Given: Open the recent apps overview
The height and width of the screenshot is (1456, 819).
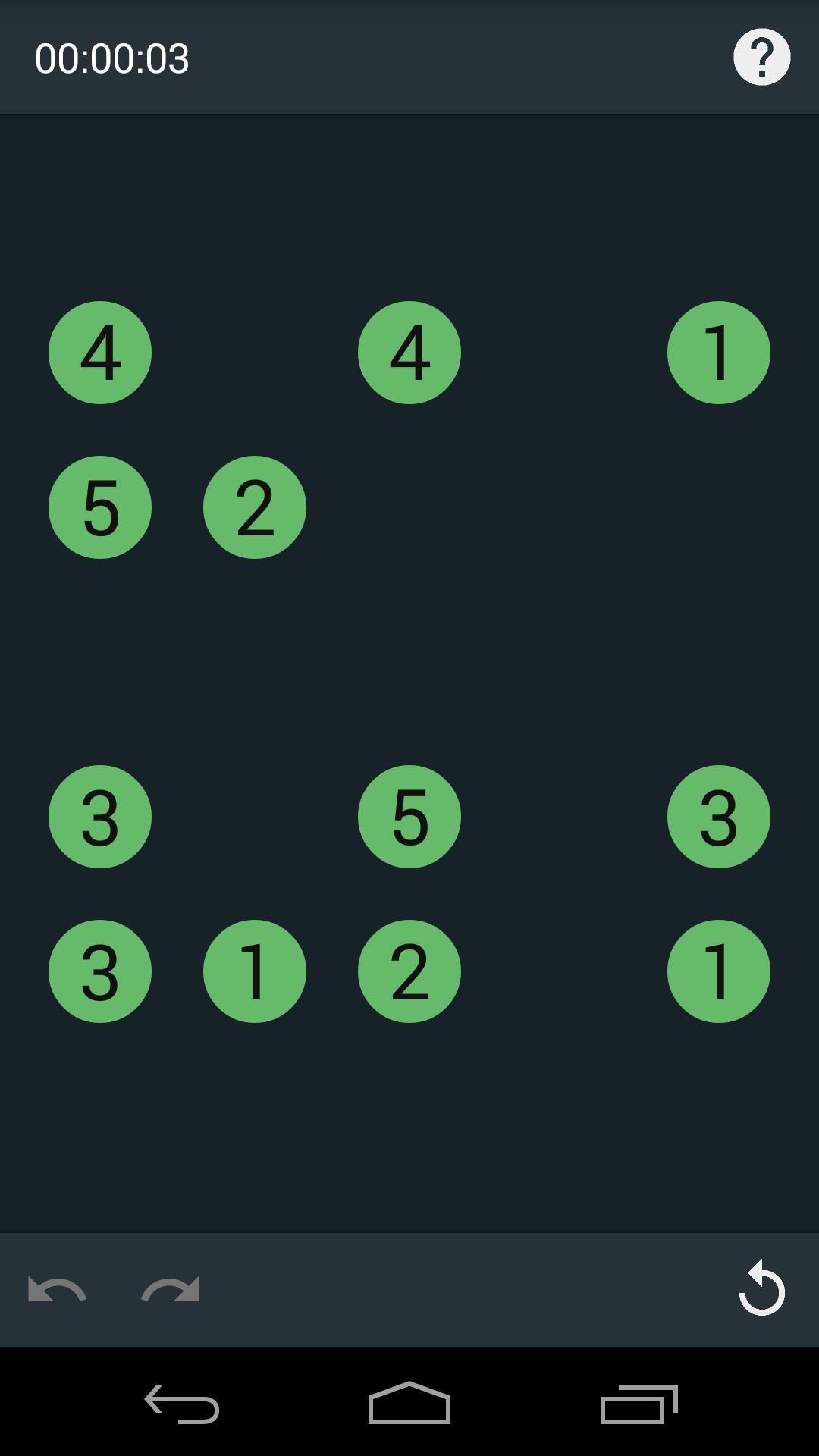Looking at the screenshot, I should [x=639, y=1404].
